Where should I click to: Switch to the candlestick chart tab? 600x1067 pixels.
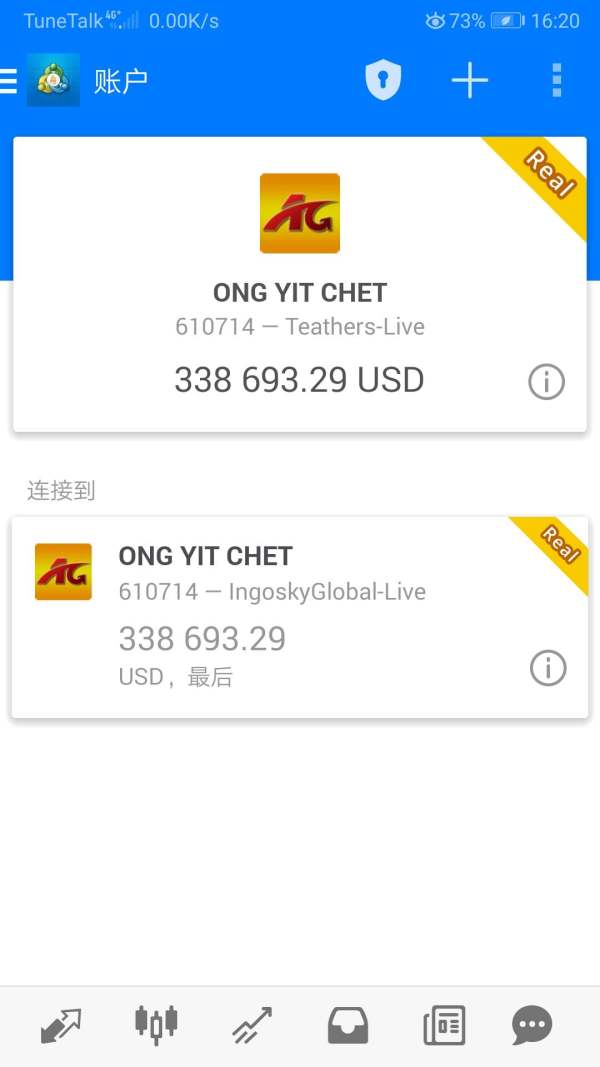(156, 1023)
